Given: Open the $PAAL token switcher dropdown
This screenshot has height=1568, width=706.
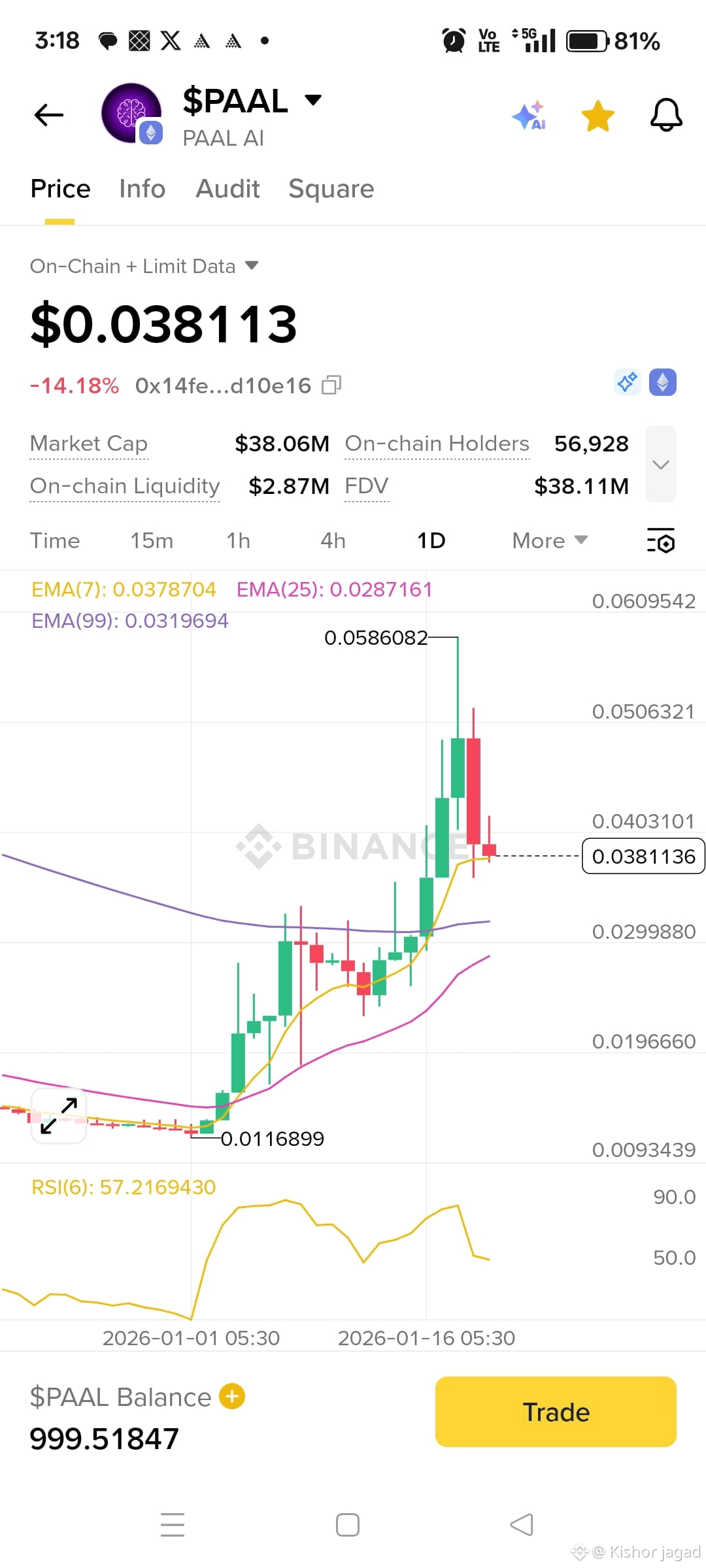Looking at the screenshot, I should 314,99.
